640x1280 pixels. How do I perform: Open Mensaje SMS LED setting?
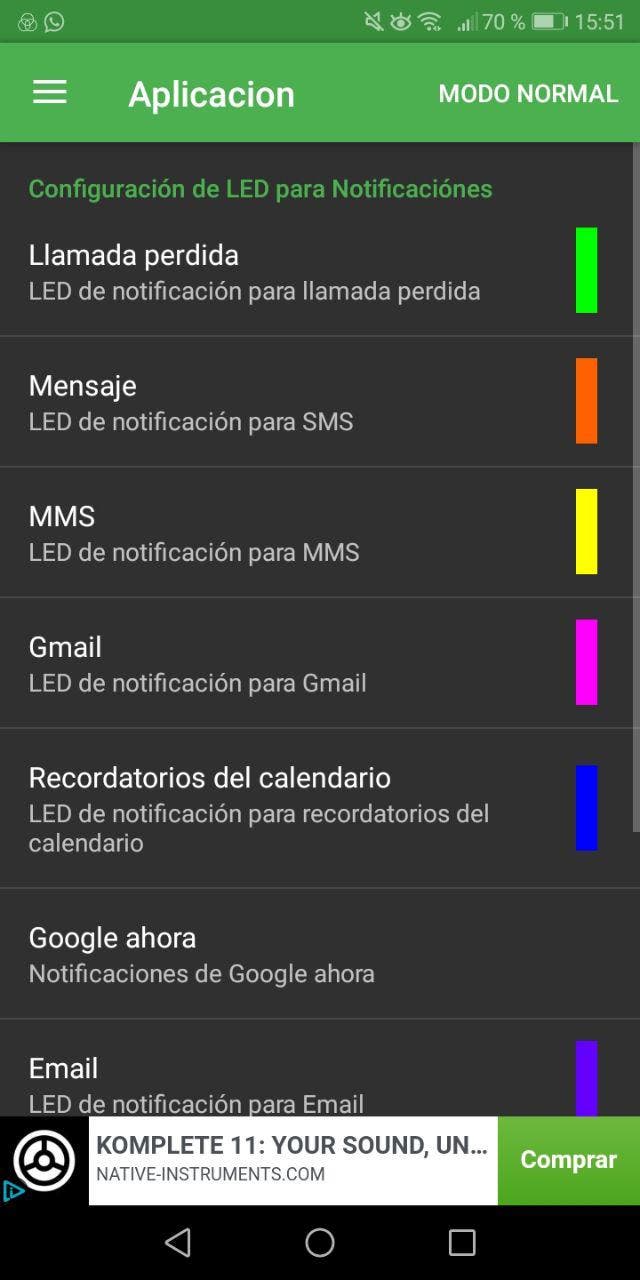(x=300, y=402)
